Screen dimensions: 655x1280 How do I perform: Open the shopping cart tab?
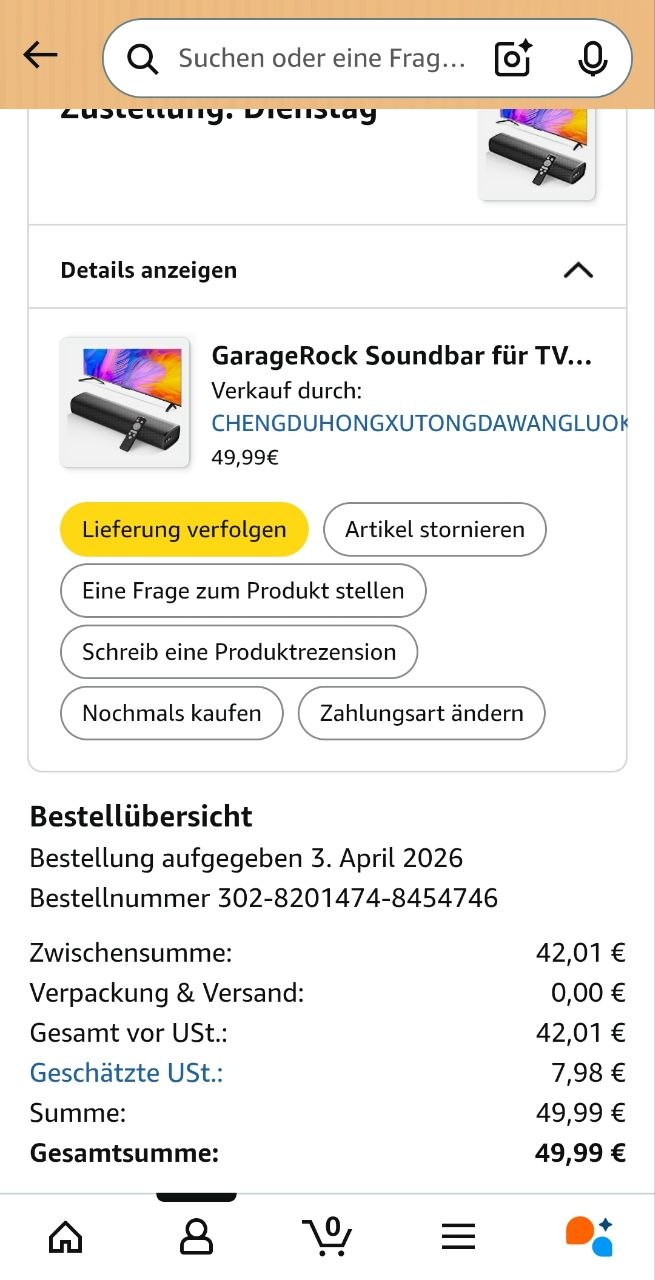tap(327, 1237)
